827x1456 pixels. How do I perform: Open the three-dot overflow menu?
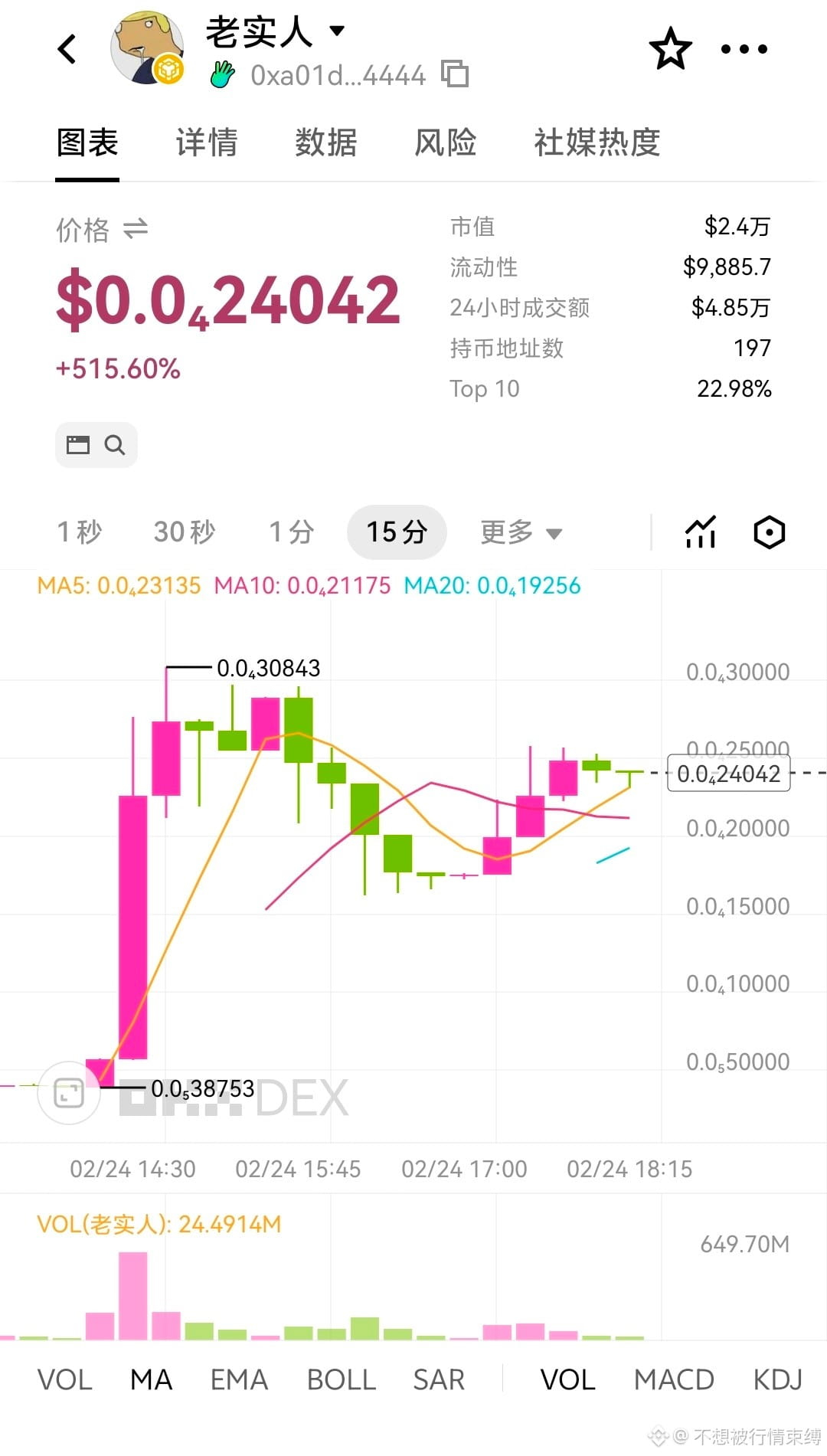pos(744,49)
